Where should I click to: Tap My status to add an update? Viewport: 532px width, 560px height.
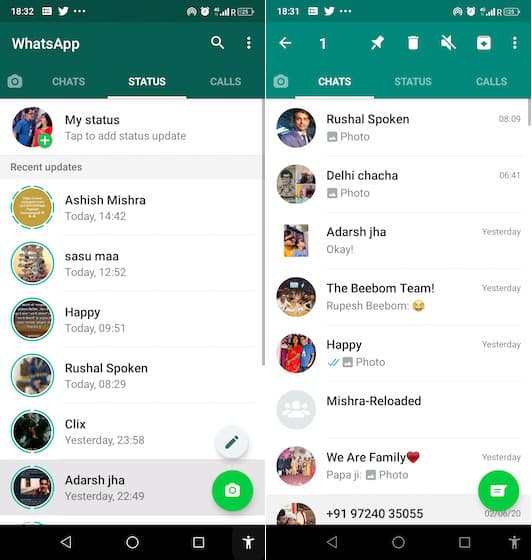tap(132, 128)
